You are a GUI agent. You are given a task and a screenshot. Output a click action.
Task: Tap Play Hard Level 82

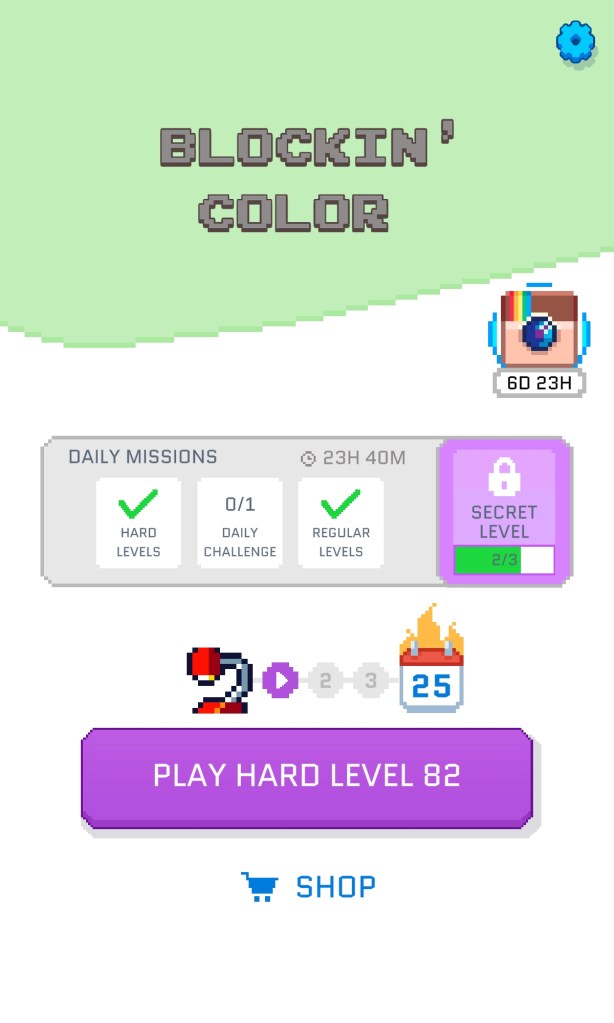click(x=306, y=776)
